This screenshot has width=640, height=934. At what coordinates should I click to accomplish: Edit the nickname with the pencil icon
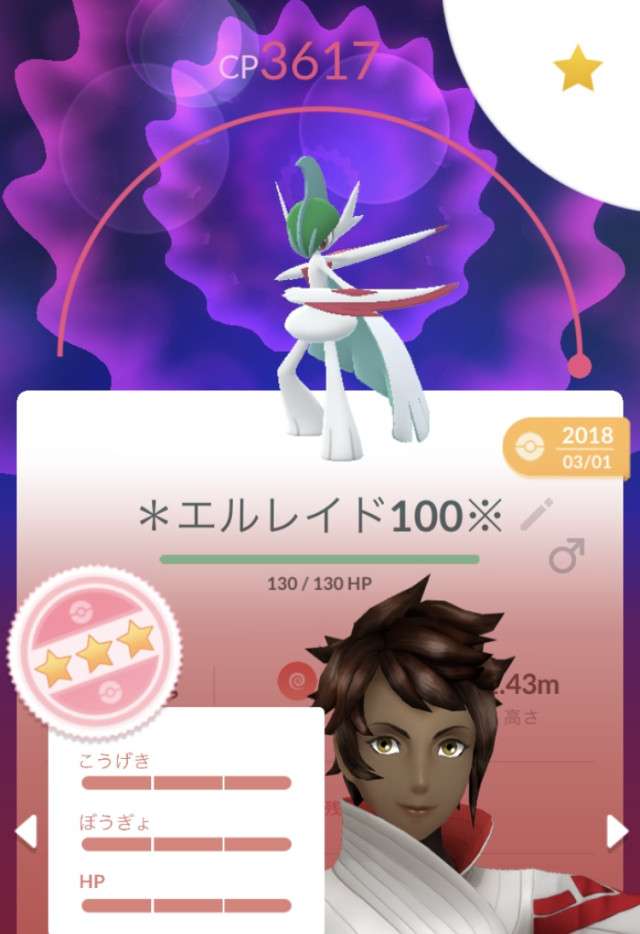(x=537, y=513)
